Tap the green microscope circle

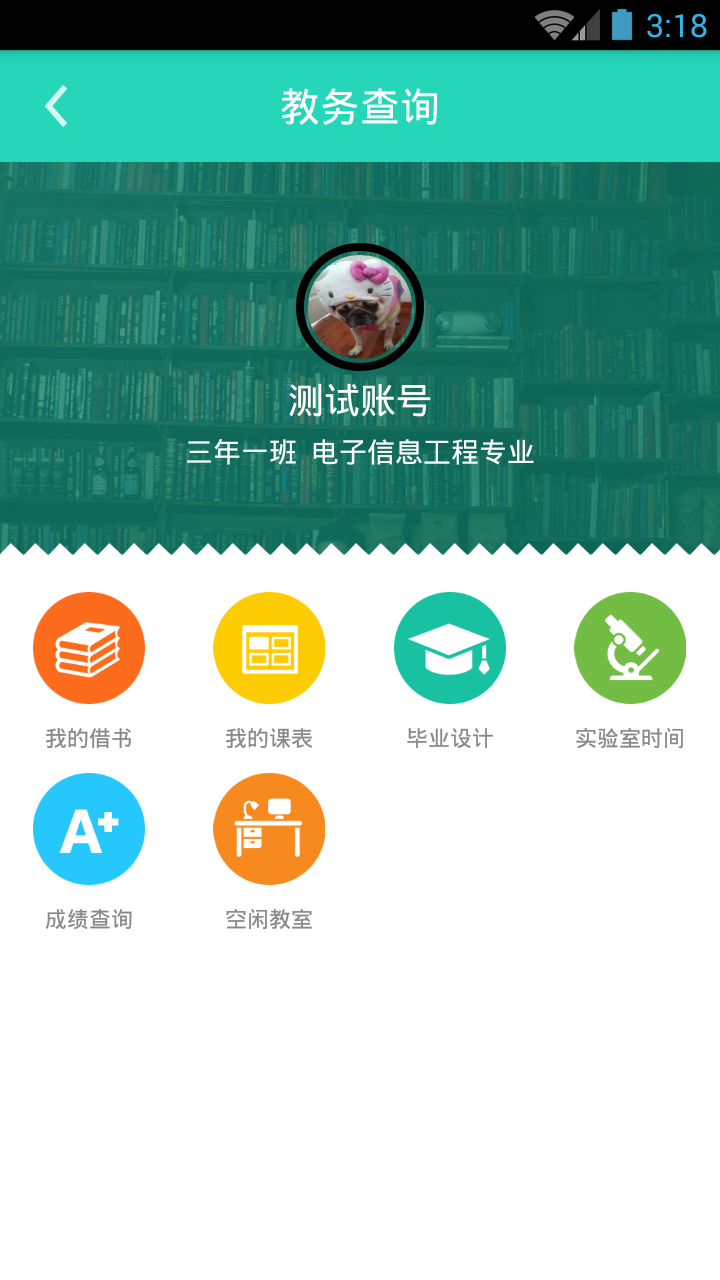[x=629, y=647]
